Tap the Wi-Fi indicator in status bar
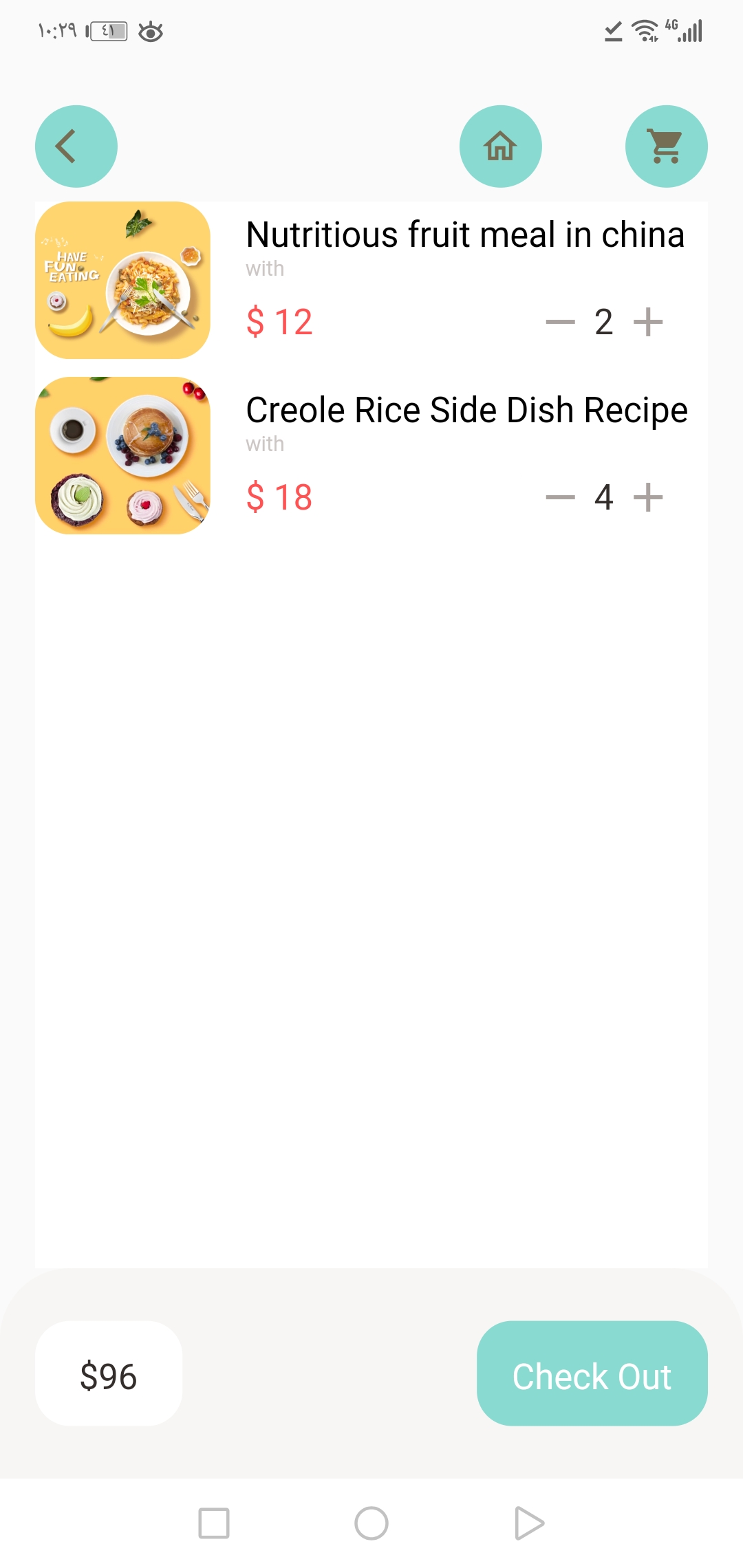The width and height of the screenshot is (743, 1568). [x=644, y=30]
